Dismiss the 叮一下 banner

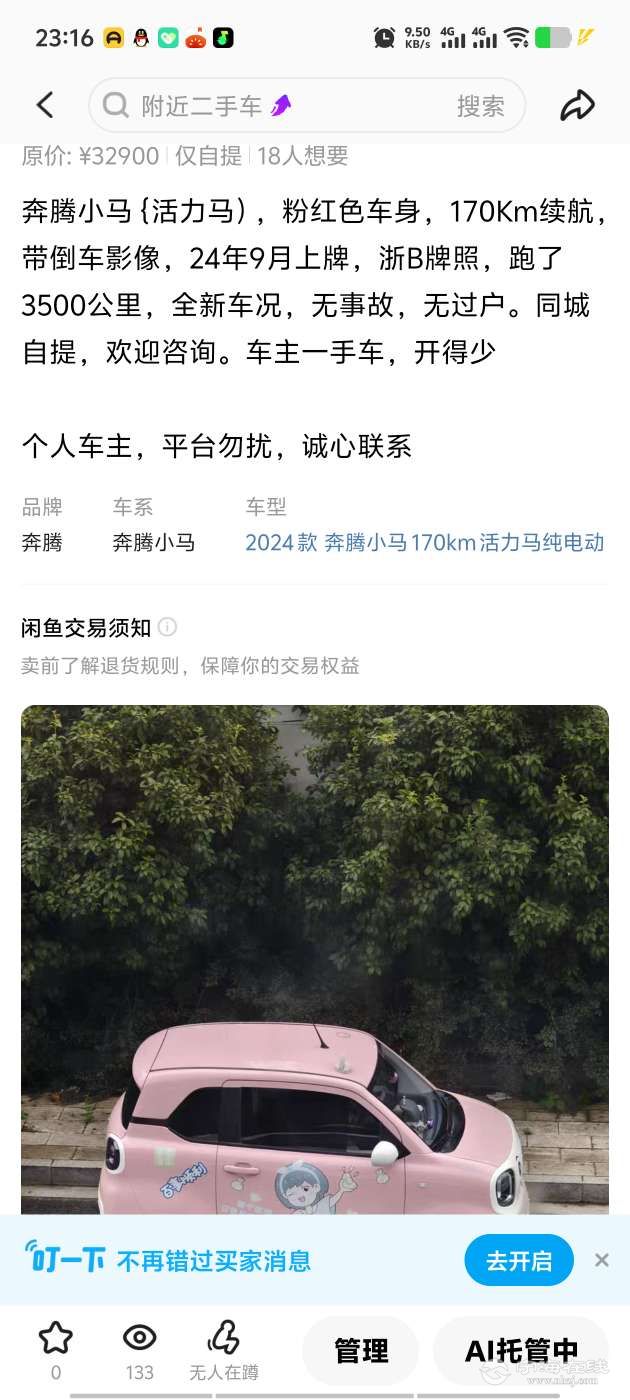(601, 1260)
